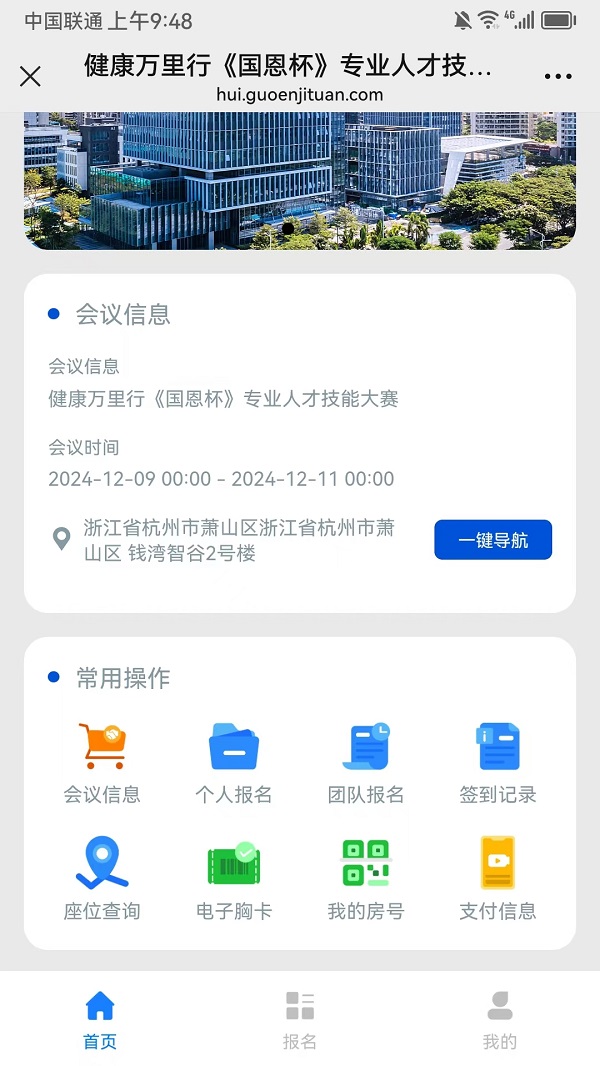
Task: Tap the 一键导航 navigation button
Action: [493, 540]
